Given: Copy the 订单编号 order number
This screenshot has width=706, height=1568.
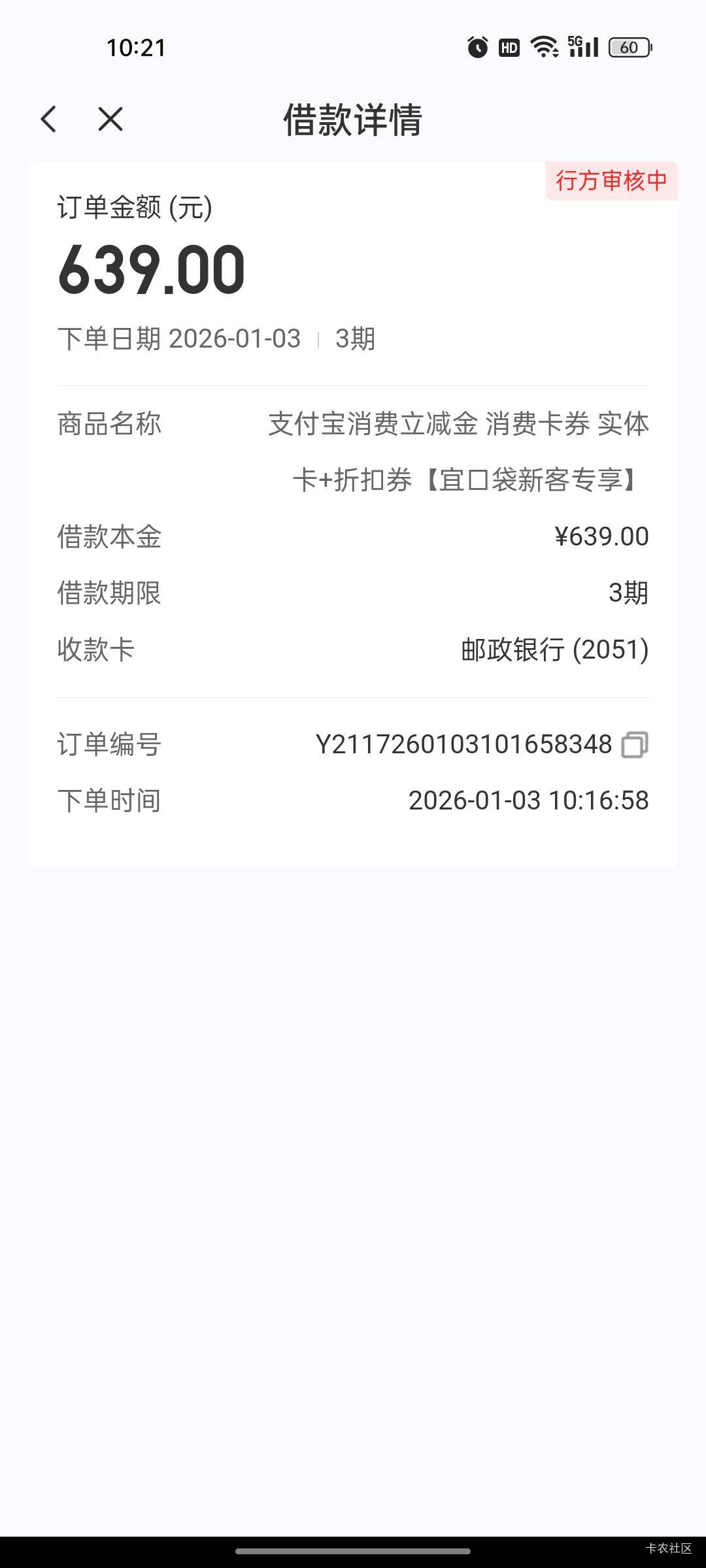Looking at the screenshot, I should 634,745.
